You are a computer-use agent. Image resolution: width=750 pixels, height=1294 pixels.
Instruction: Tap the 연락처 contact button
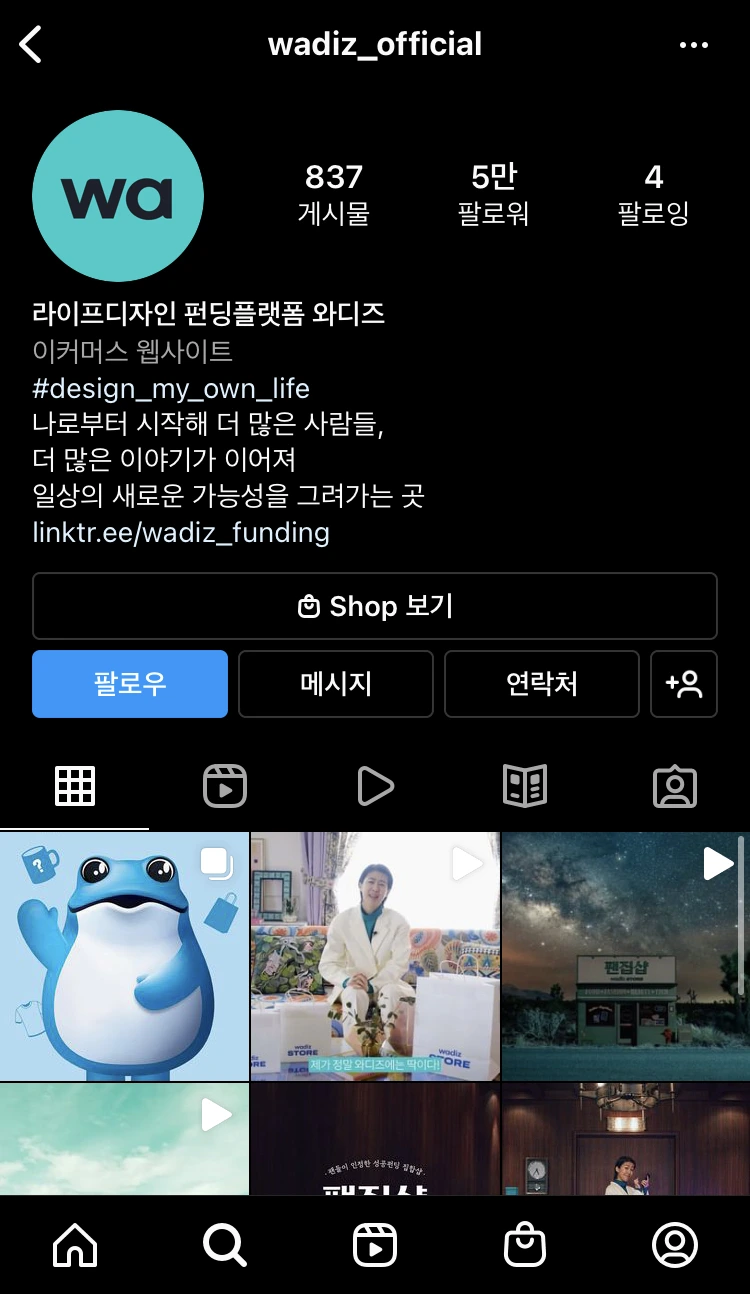click(x=541, y=684)
